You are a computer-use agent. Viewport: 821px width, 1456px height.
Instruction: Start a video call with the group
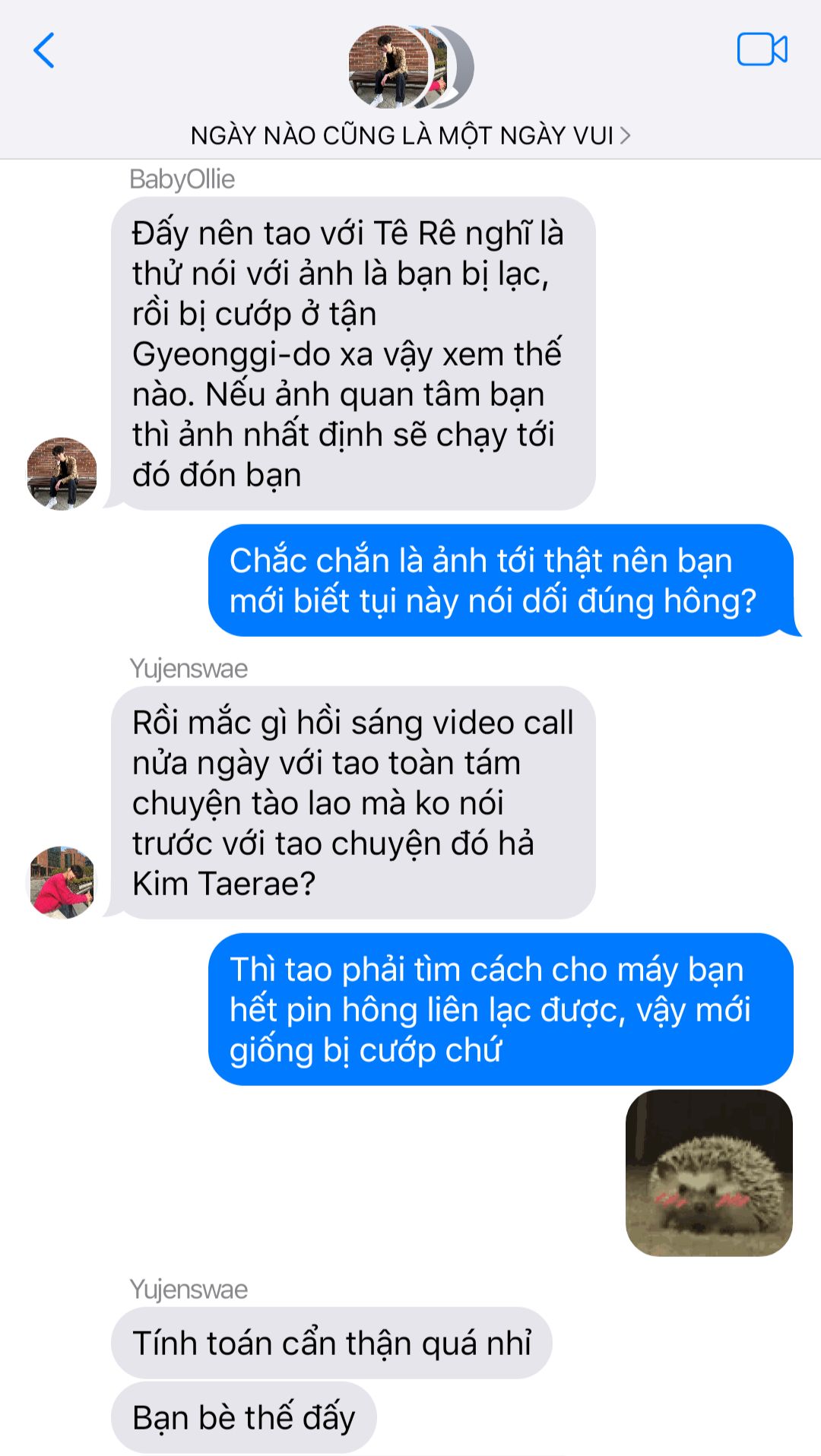point(762,50)
